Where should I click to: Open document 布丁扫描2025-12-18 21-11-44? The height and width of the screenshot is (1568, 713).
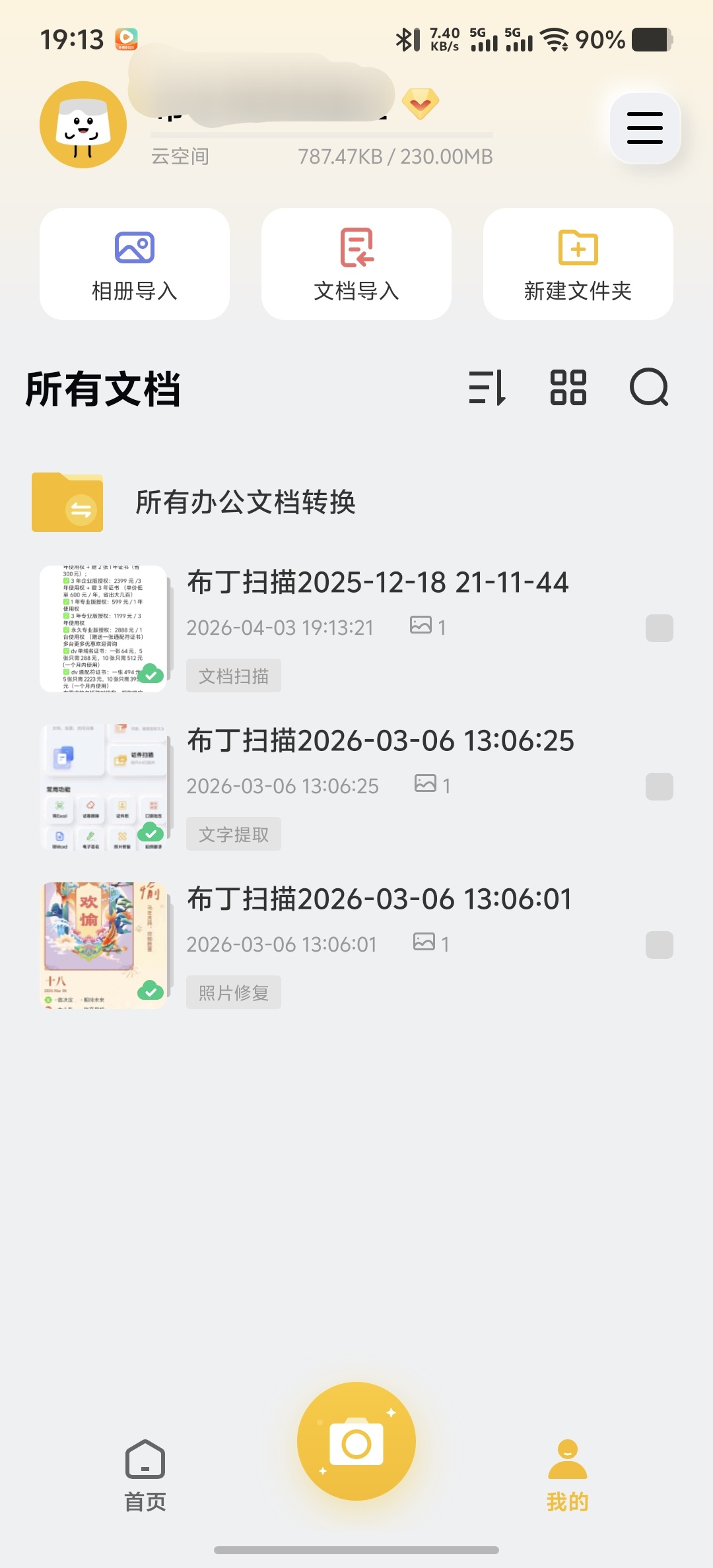377,583
